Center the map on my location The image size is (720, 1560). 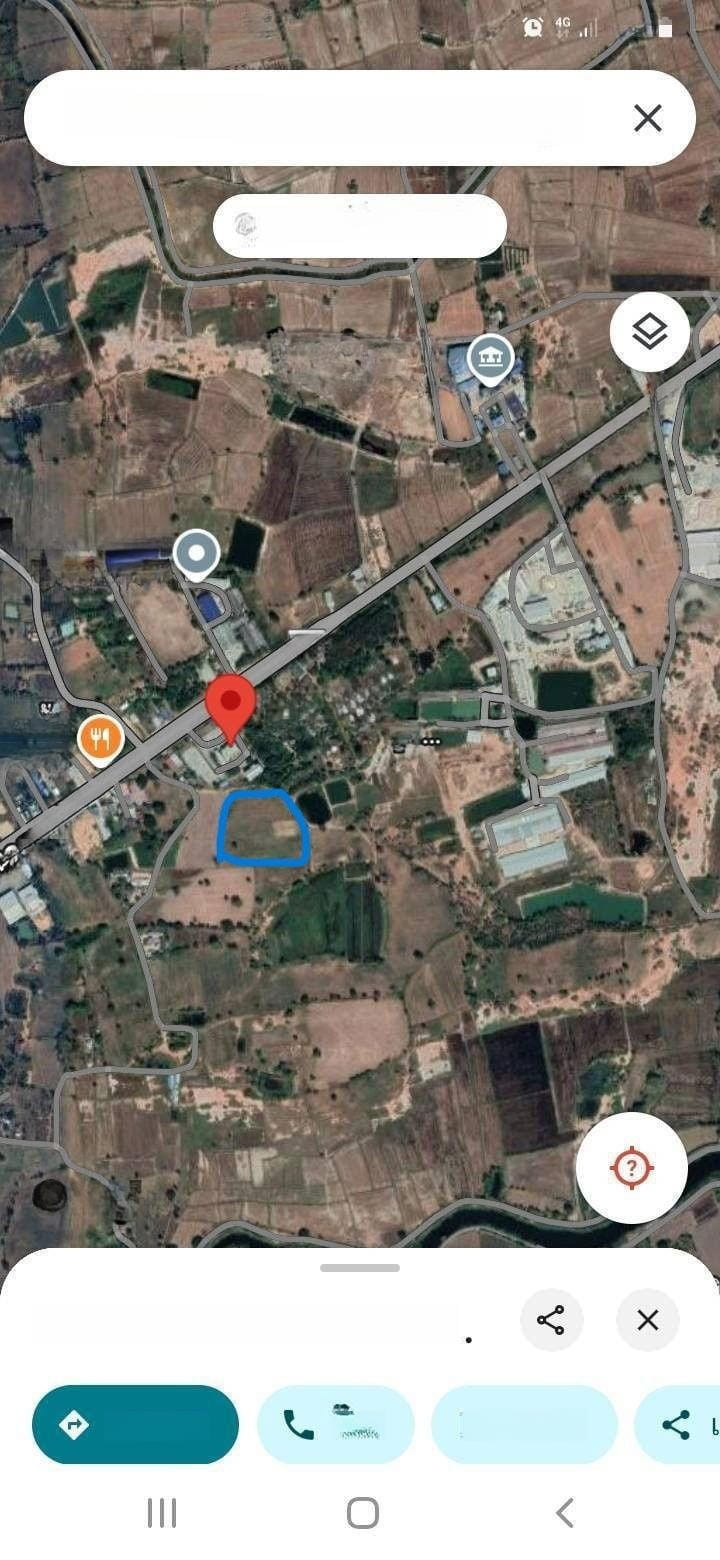tap(631, 1167)
